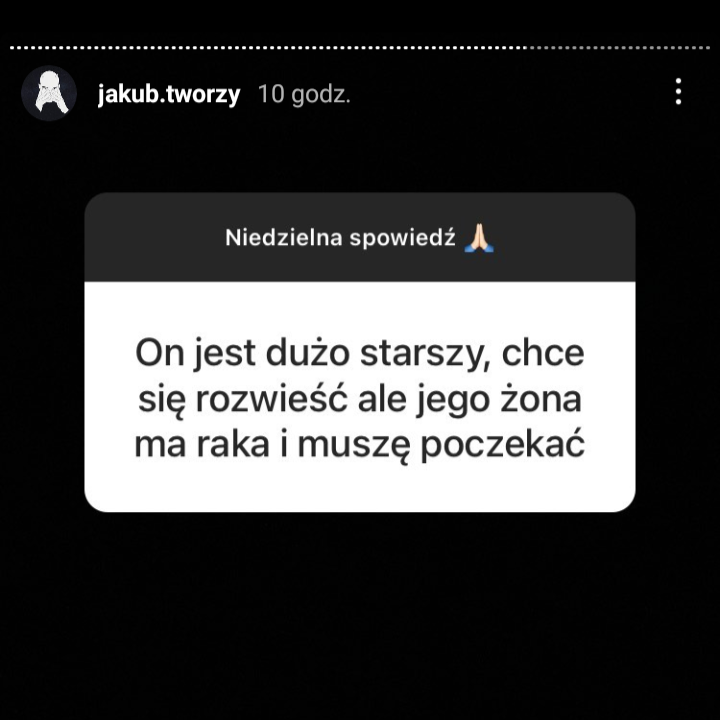Open the story overflow menu
Screen dimensions: 720x720
pyautogui.click(x=678, y=92)
